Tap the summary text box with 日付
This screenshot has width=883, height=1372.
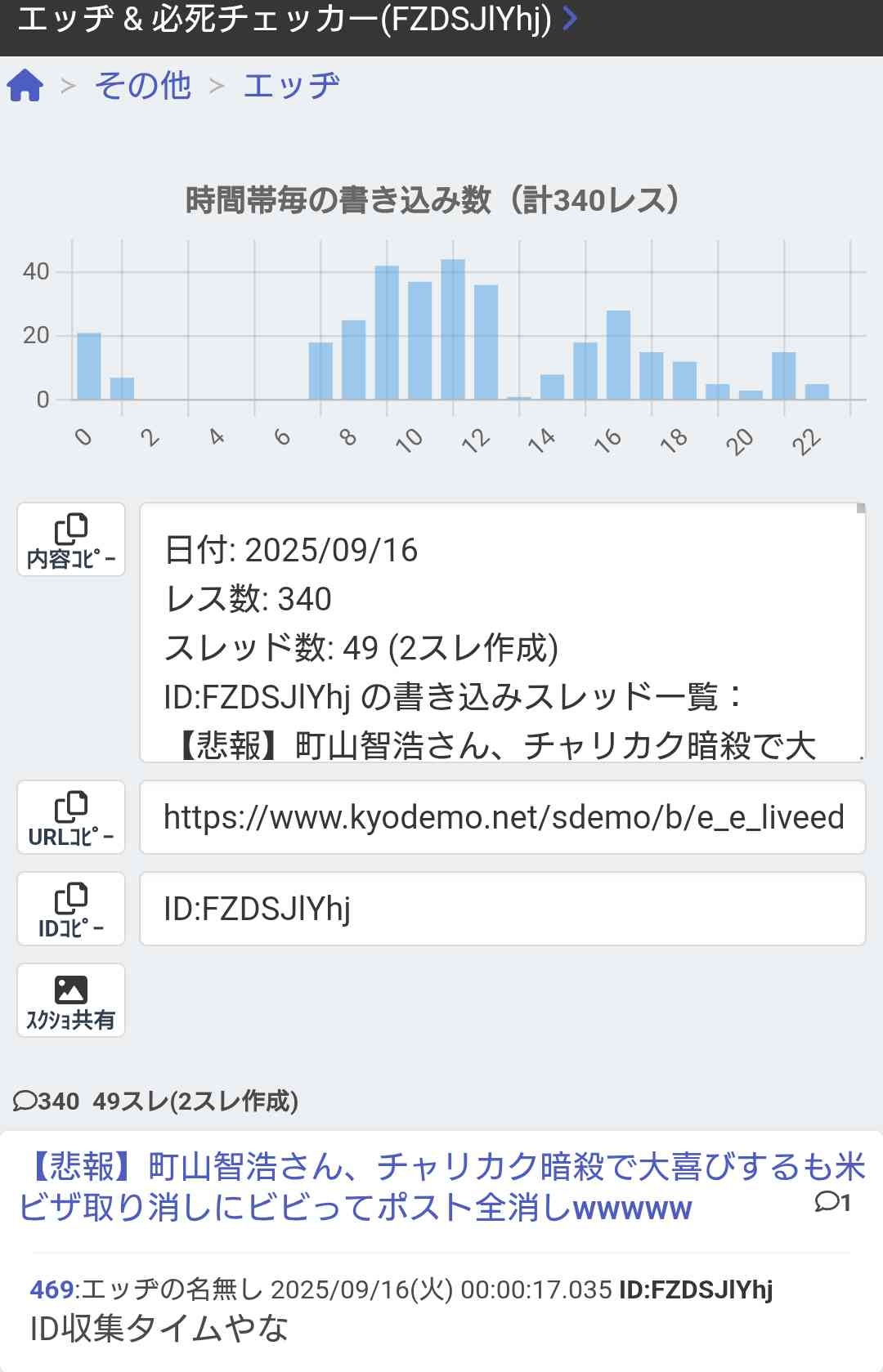point(502,632)
